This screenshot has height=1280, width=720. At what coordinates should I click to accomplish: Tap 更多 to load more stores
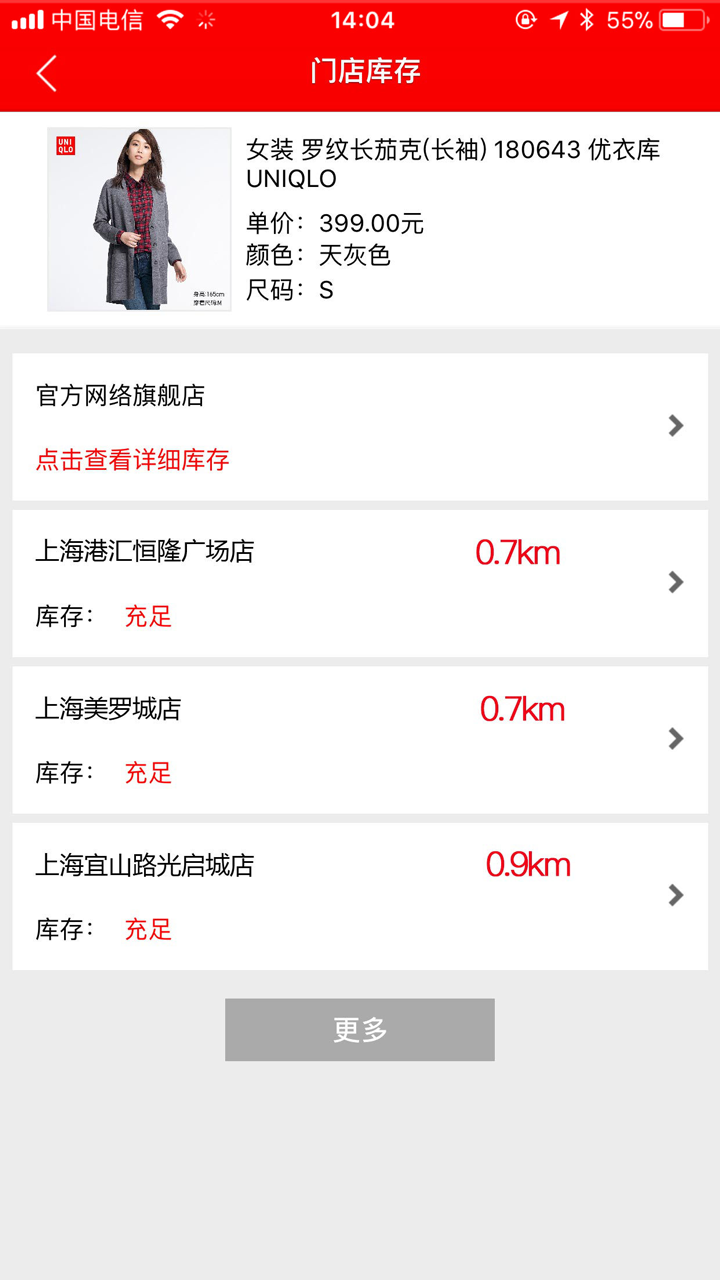[x=359, y=1029]
